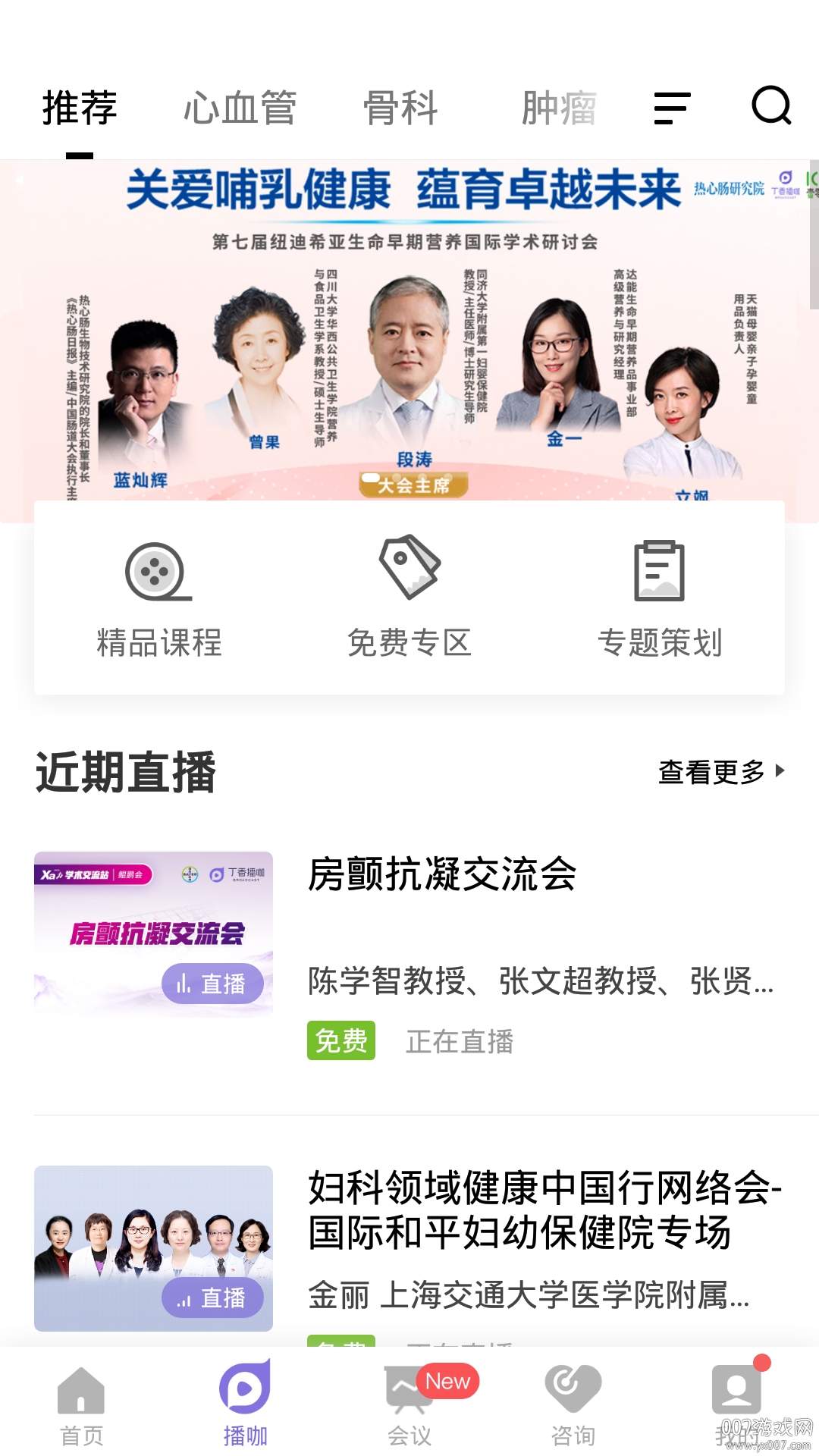The image size is (819, 1456).
Task: Switch to the 骨科 tab
Action: (400, 108)
